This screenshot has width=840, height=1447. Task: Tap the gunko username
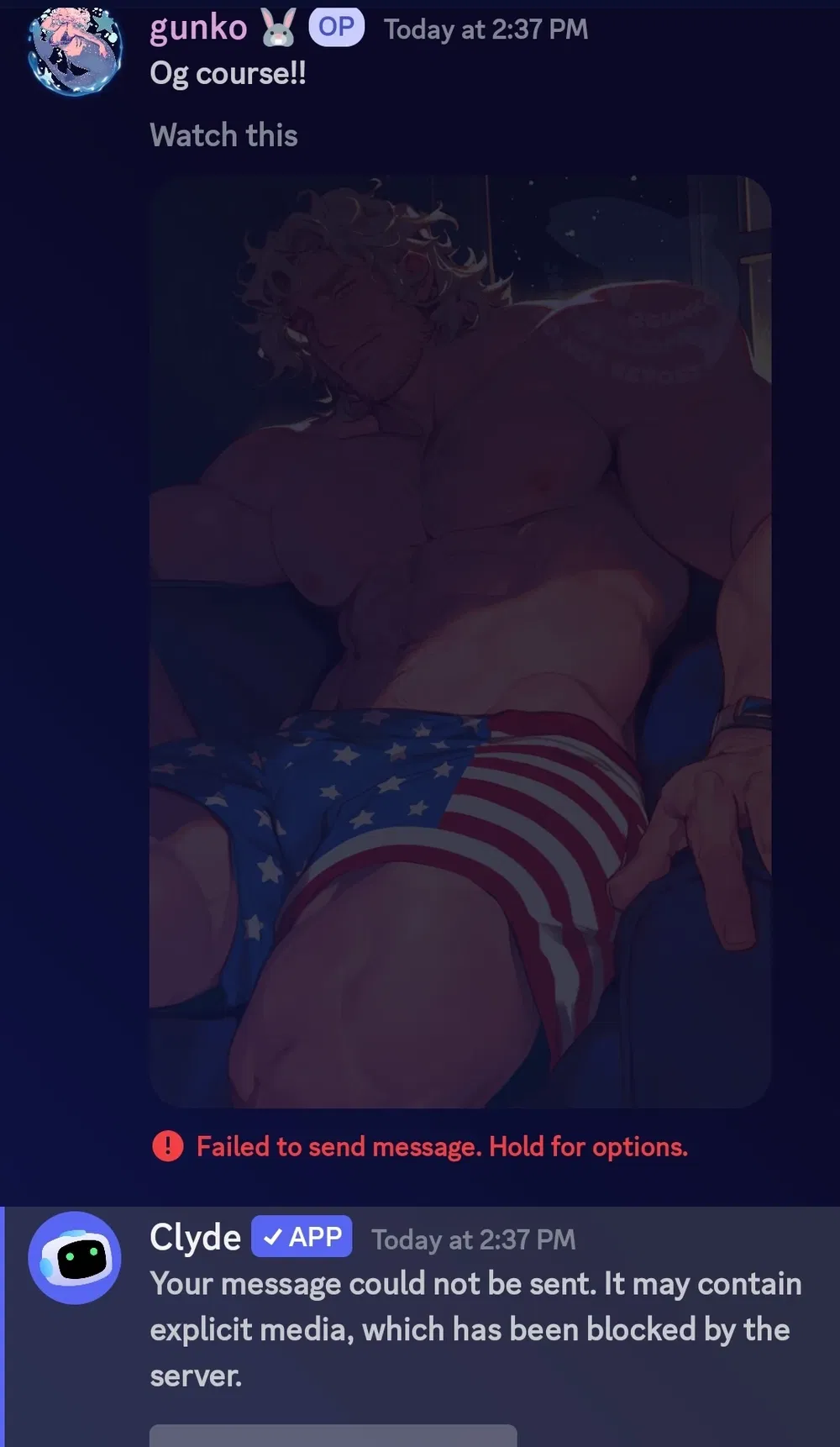(198, 28)
